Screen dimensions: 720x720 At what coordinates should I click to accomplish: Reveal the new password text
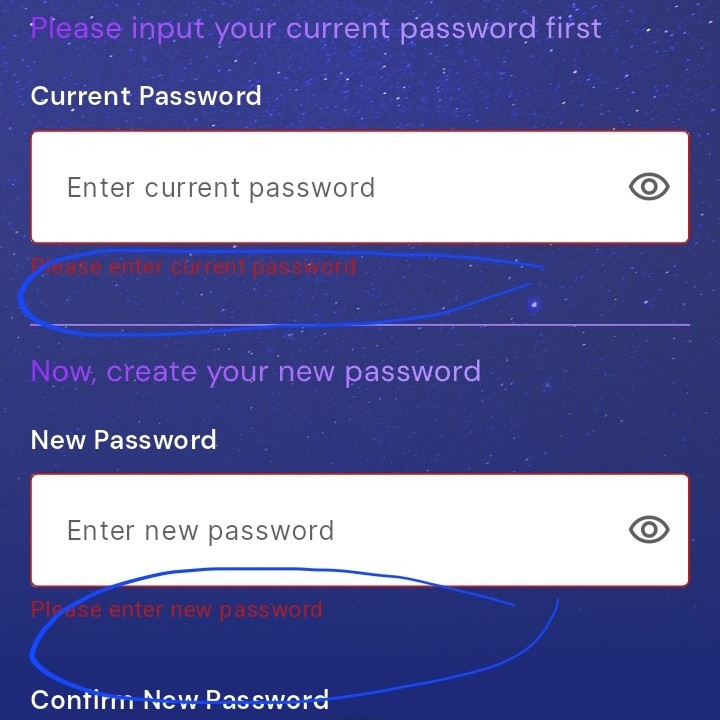pos(649,530)
